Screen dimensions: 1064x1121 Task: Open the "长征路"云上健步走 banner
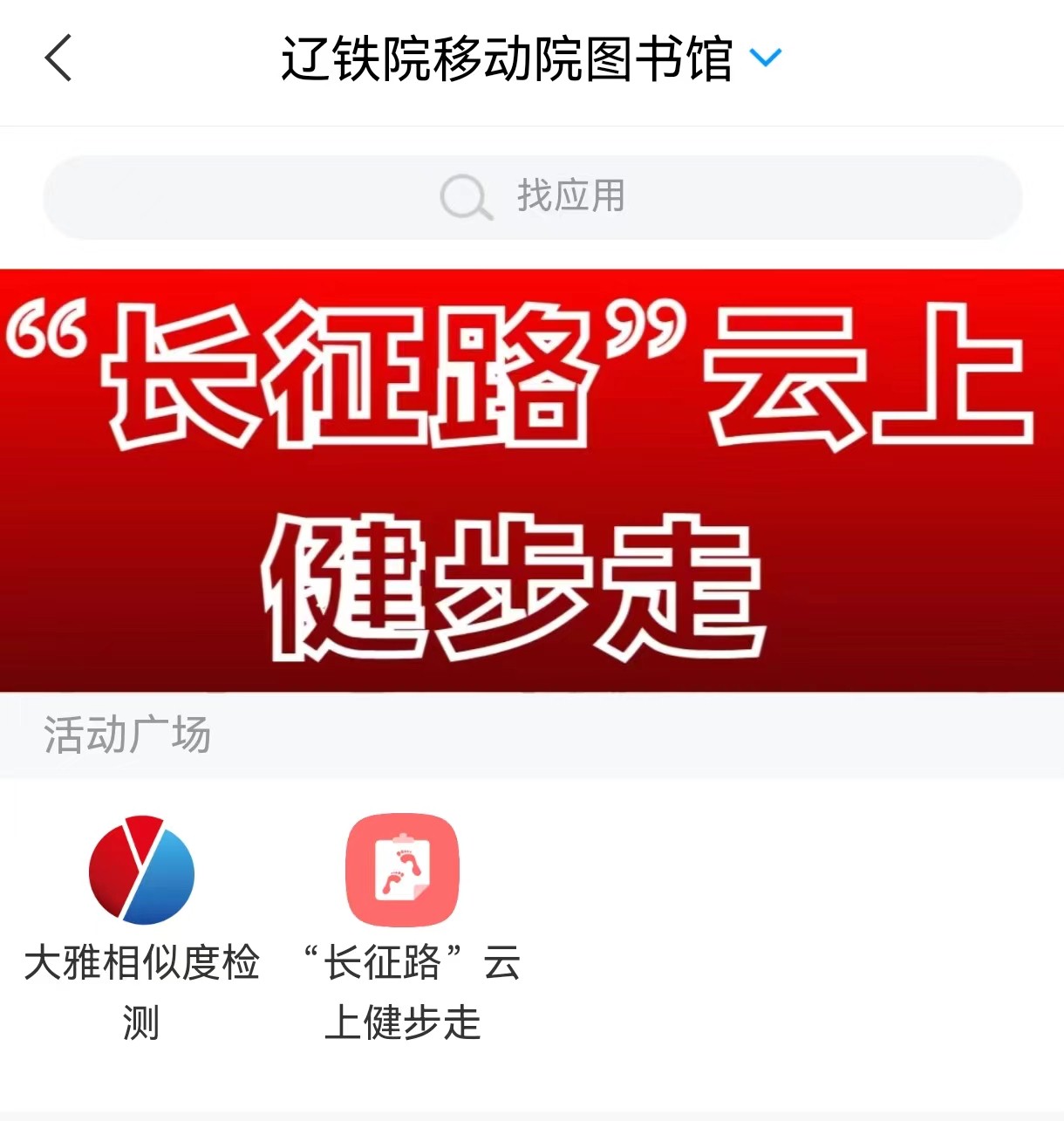point(532,480)
